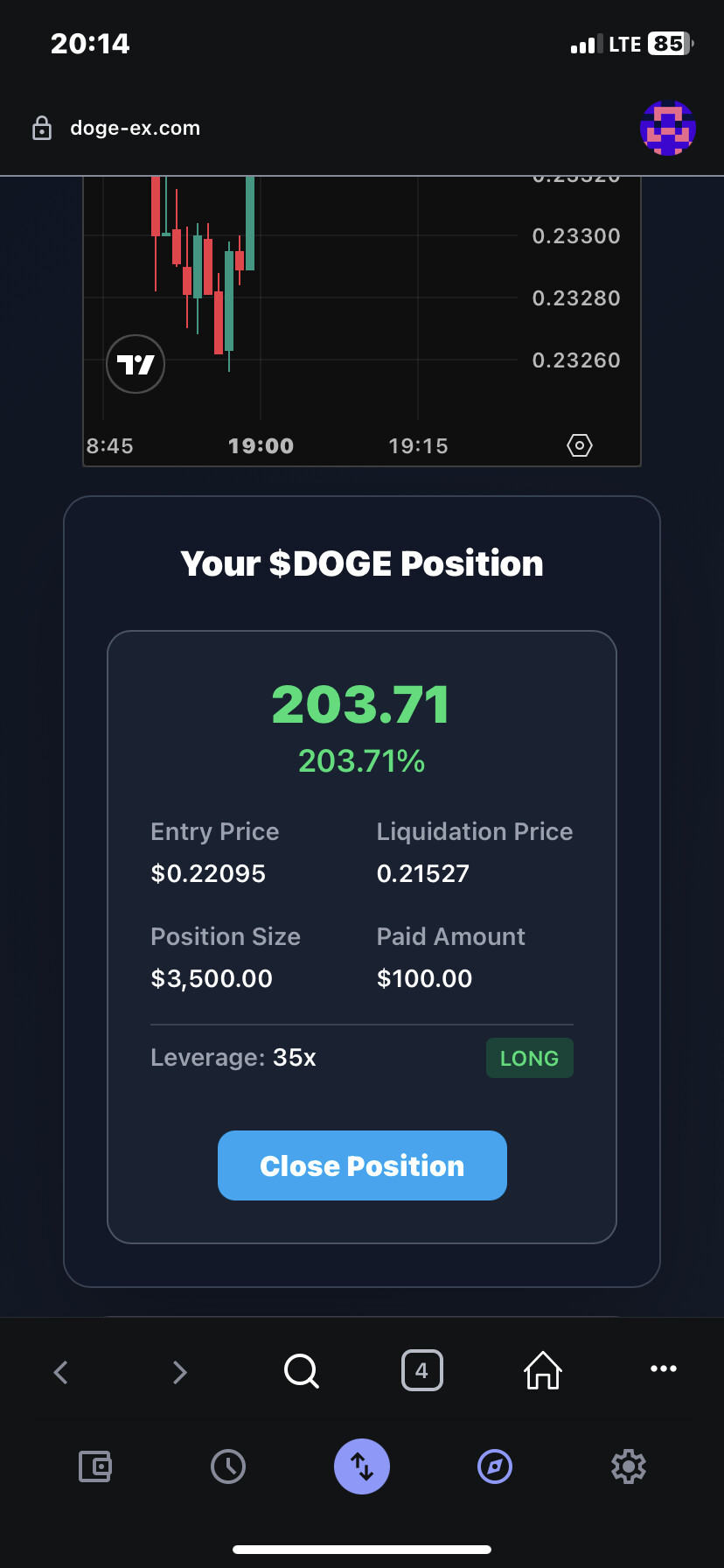Return to the browser home page

(x=542, y=1370)
